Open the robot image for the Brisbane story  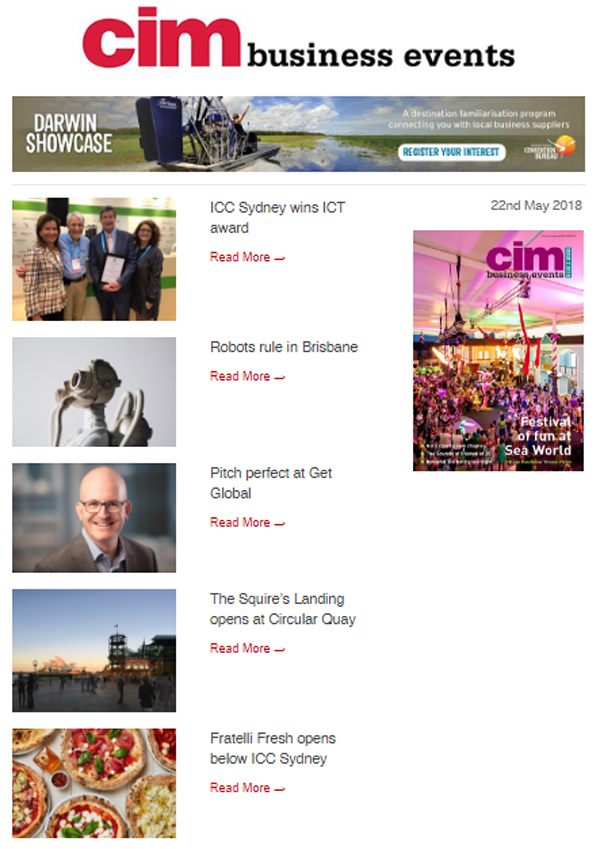point(94,391)
